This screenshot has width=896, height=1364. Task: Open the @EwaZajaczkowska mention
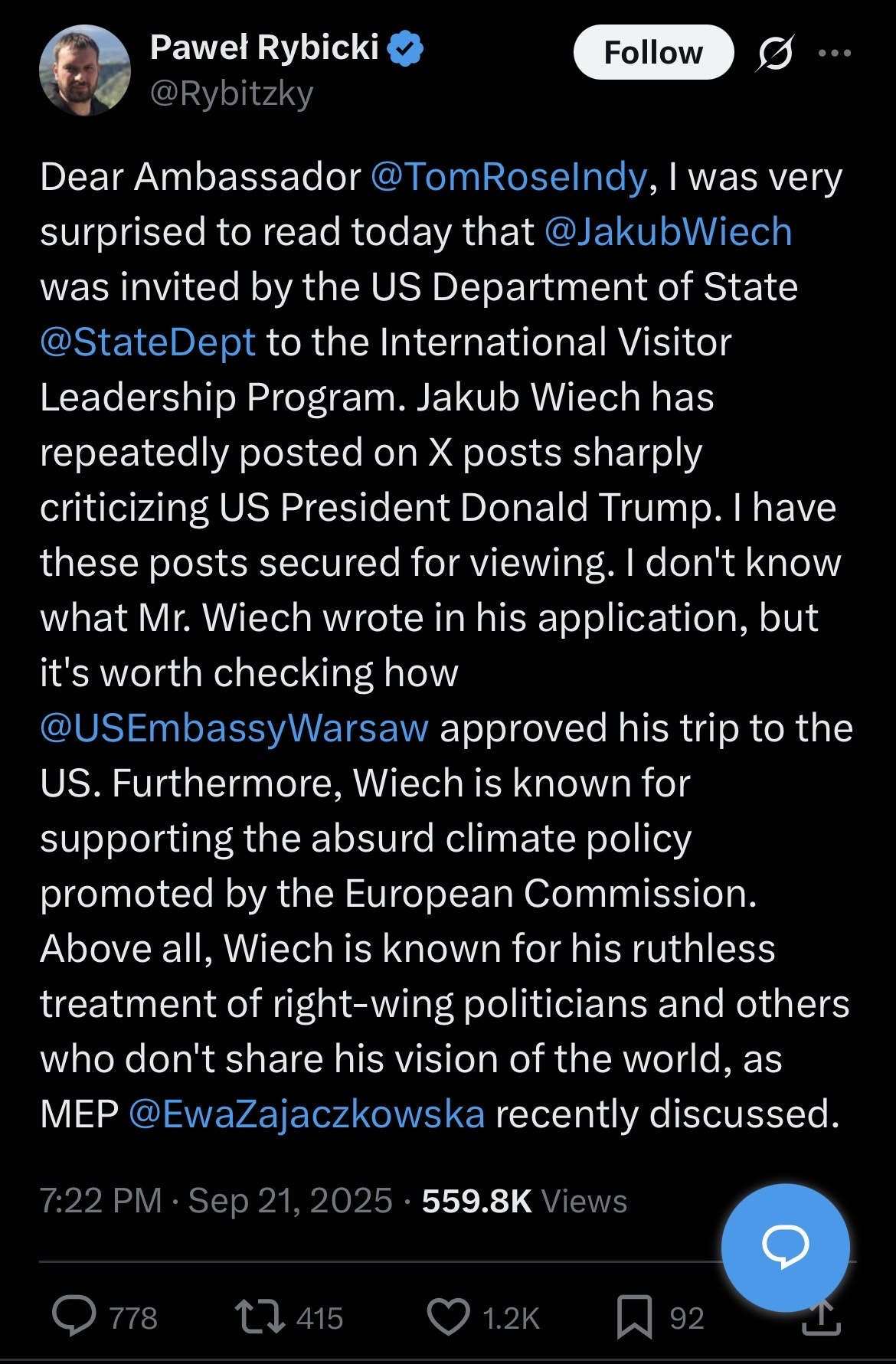(x=306, y=1114)
